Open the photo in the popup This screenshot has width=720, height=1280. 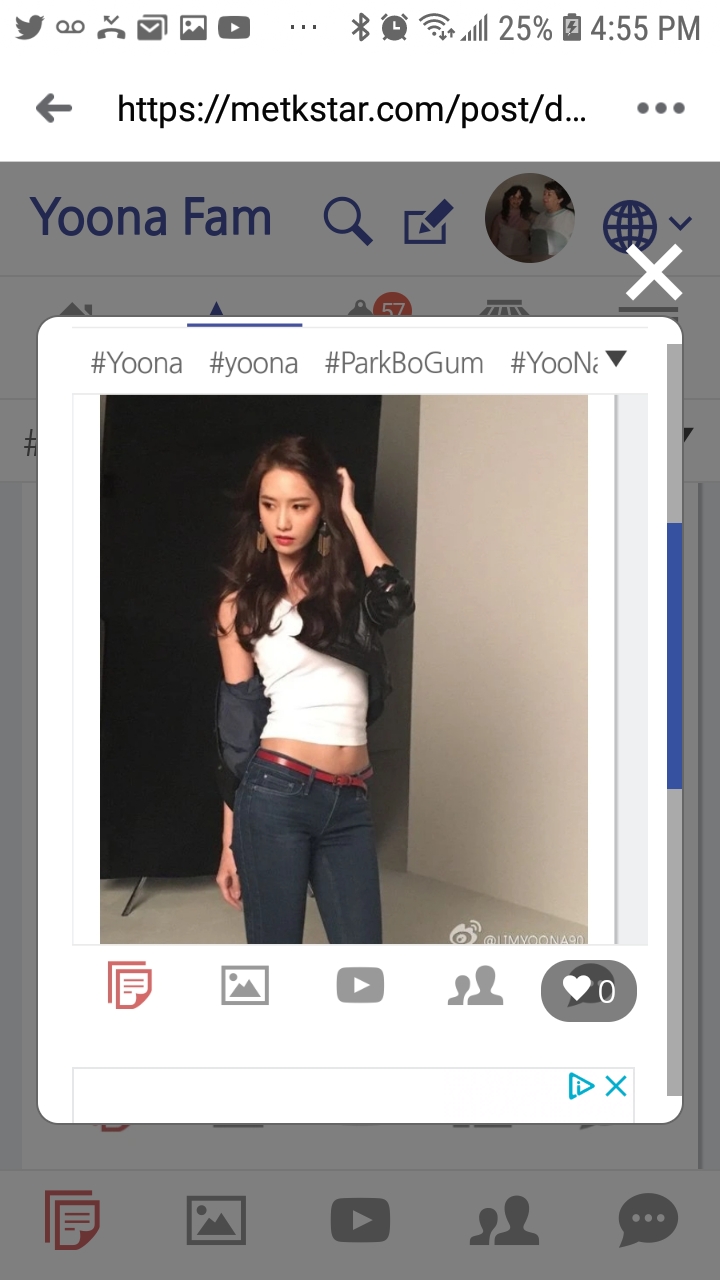(343, 668)
